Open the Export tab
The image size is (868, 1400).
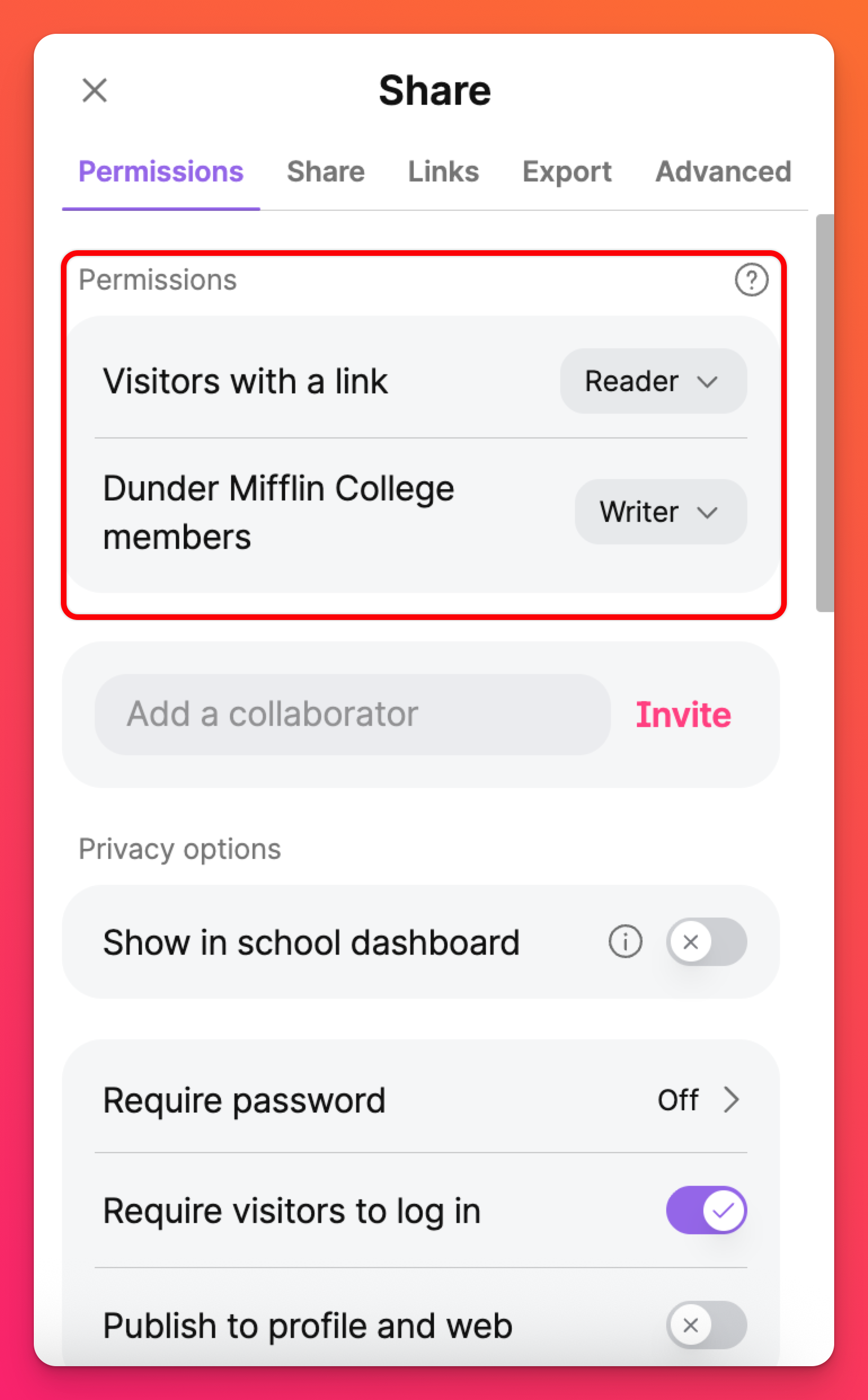coord(566,172)
